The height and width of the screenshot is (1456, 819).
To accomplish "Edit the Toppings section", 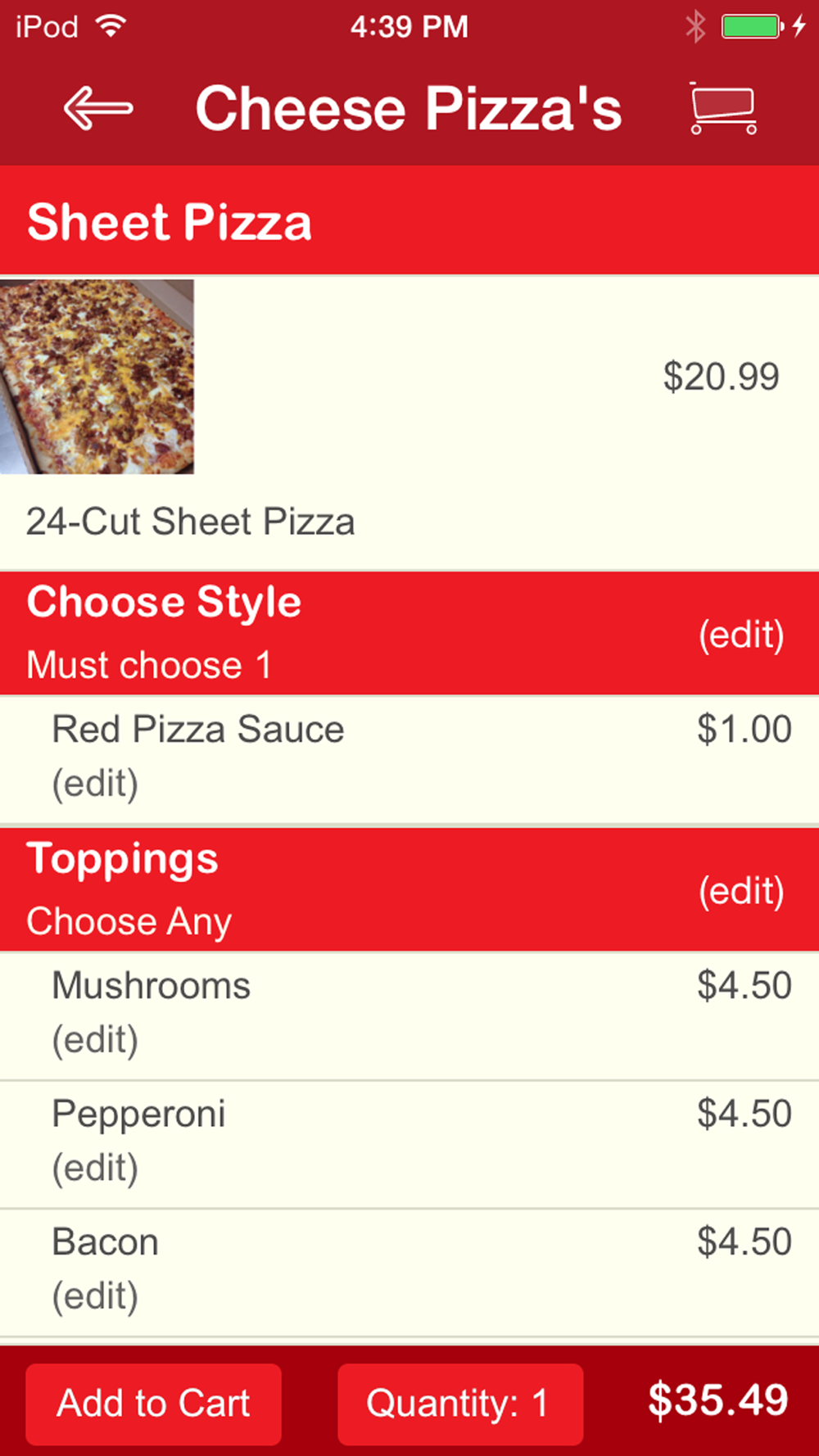I will coord(741,891).
